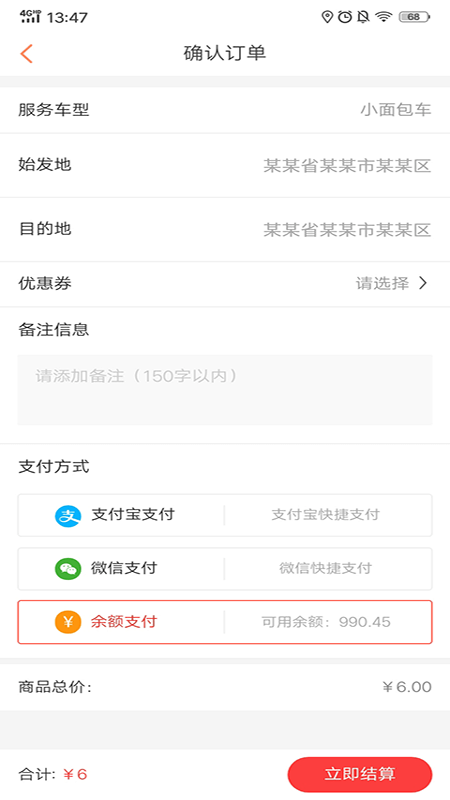Tap the 立即结算 checkout button
This screenshot has width=450, height=800.
pyautogui.click(x=360, y=774)
